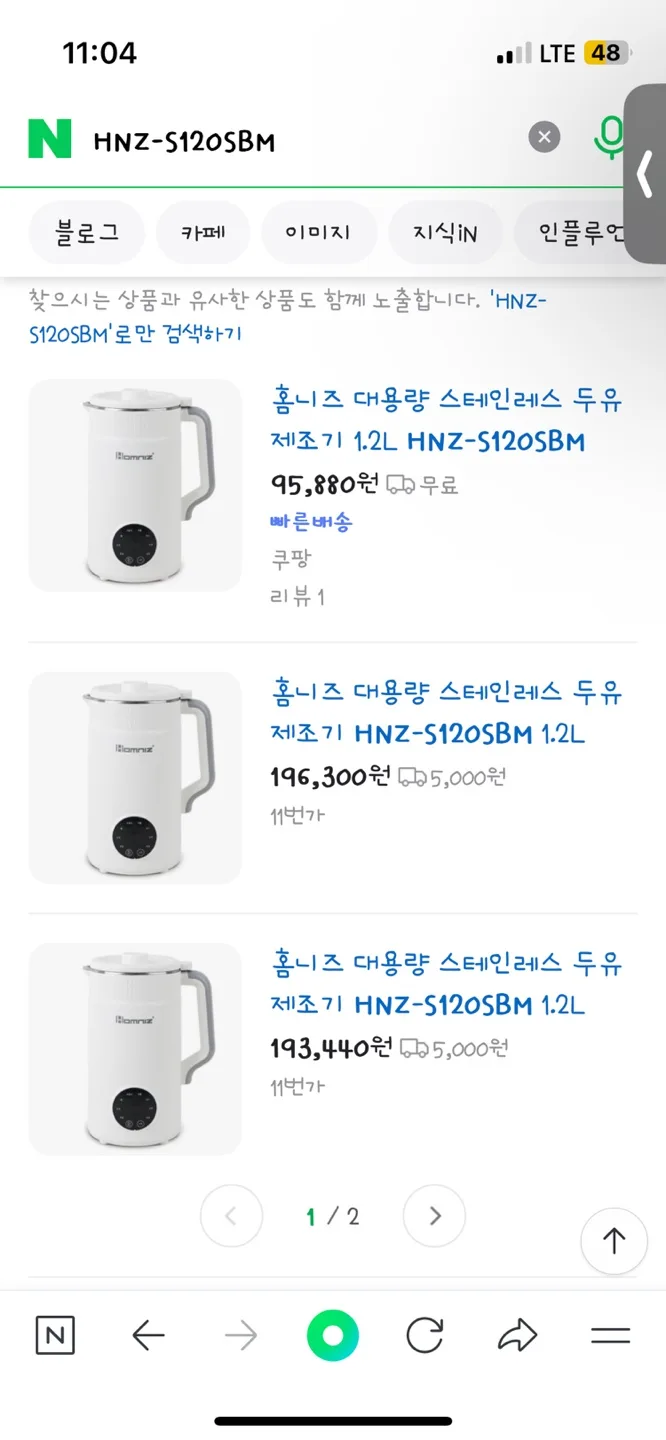Open the 지식iN tab
Image resolution: width=666 pixels, height=1440 pixels.
[445, 232]
